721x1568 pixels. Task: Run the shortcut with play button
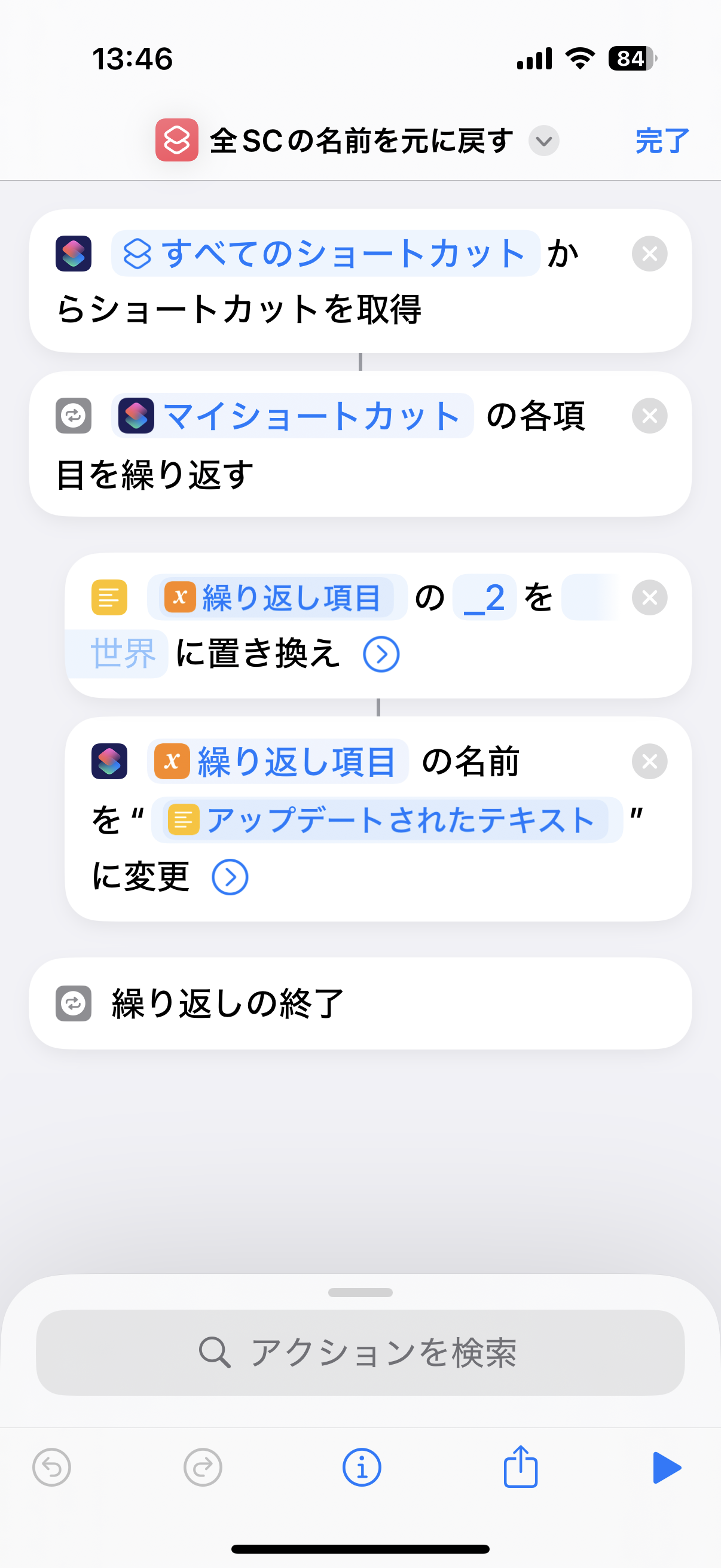pyautogui.click(x=667, y=1468)
